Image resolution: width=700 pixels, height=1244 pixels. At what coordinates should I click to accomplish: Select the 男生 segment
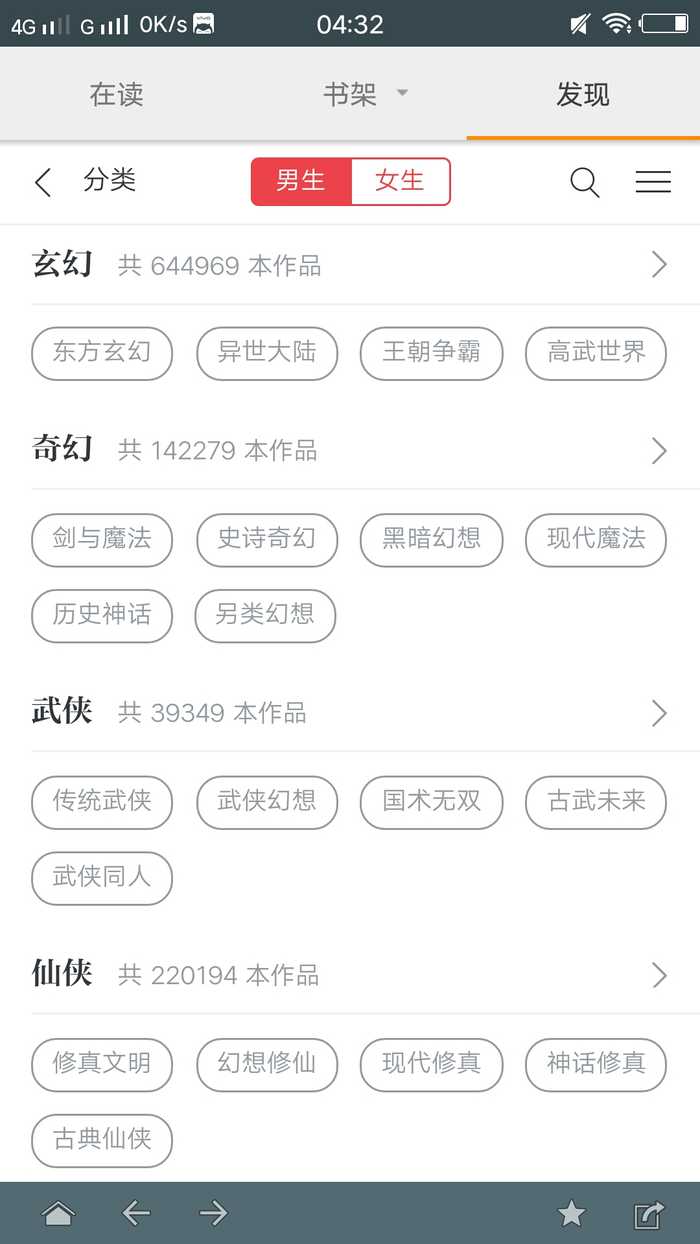coord(301,181)
